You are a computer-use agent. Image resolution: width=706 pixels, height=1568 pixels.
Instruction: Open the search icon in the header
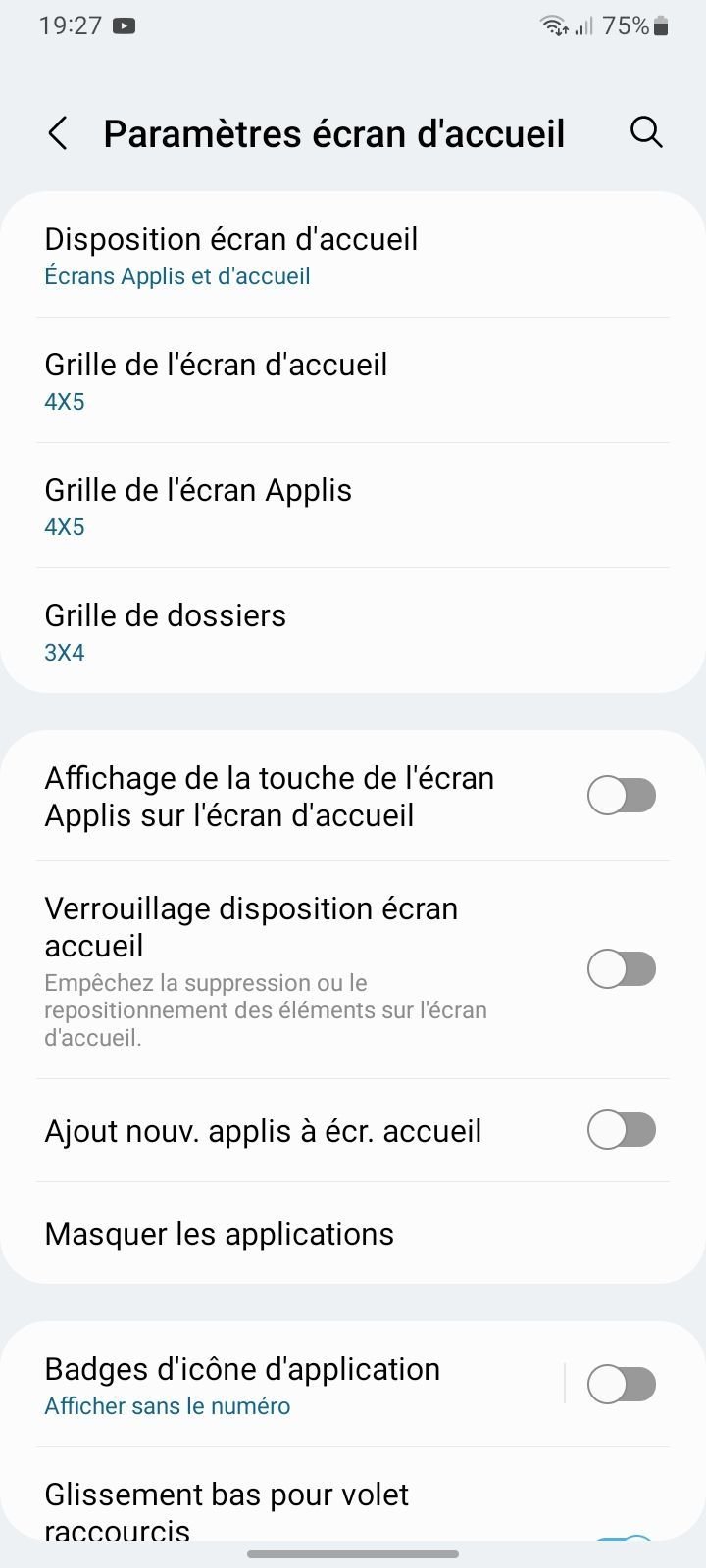(646, 132)
